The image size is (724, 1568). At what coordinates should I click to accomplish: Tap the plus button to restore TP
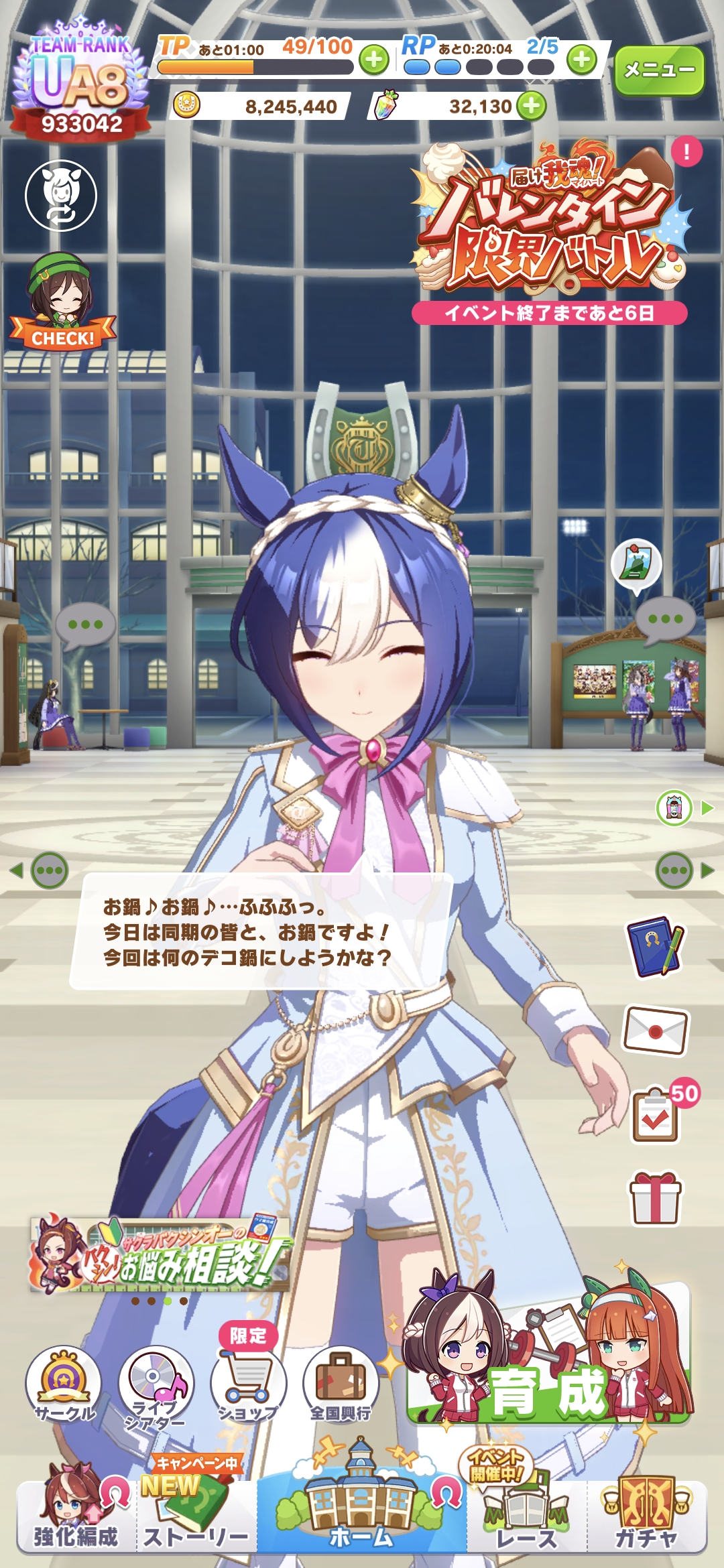coord(374,60)
